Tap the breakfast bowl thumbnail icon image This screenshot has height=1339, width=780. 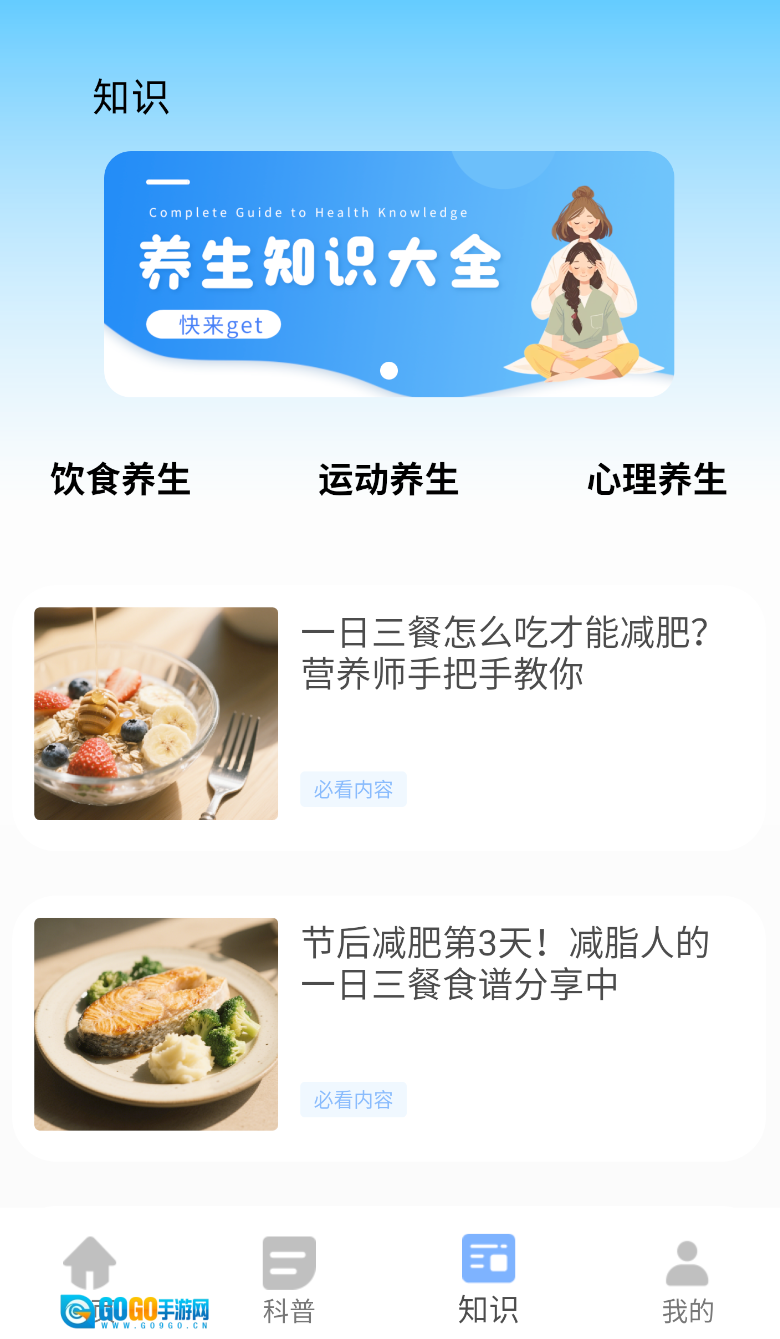tap(156, 713)
